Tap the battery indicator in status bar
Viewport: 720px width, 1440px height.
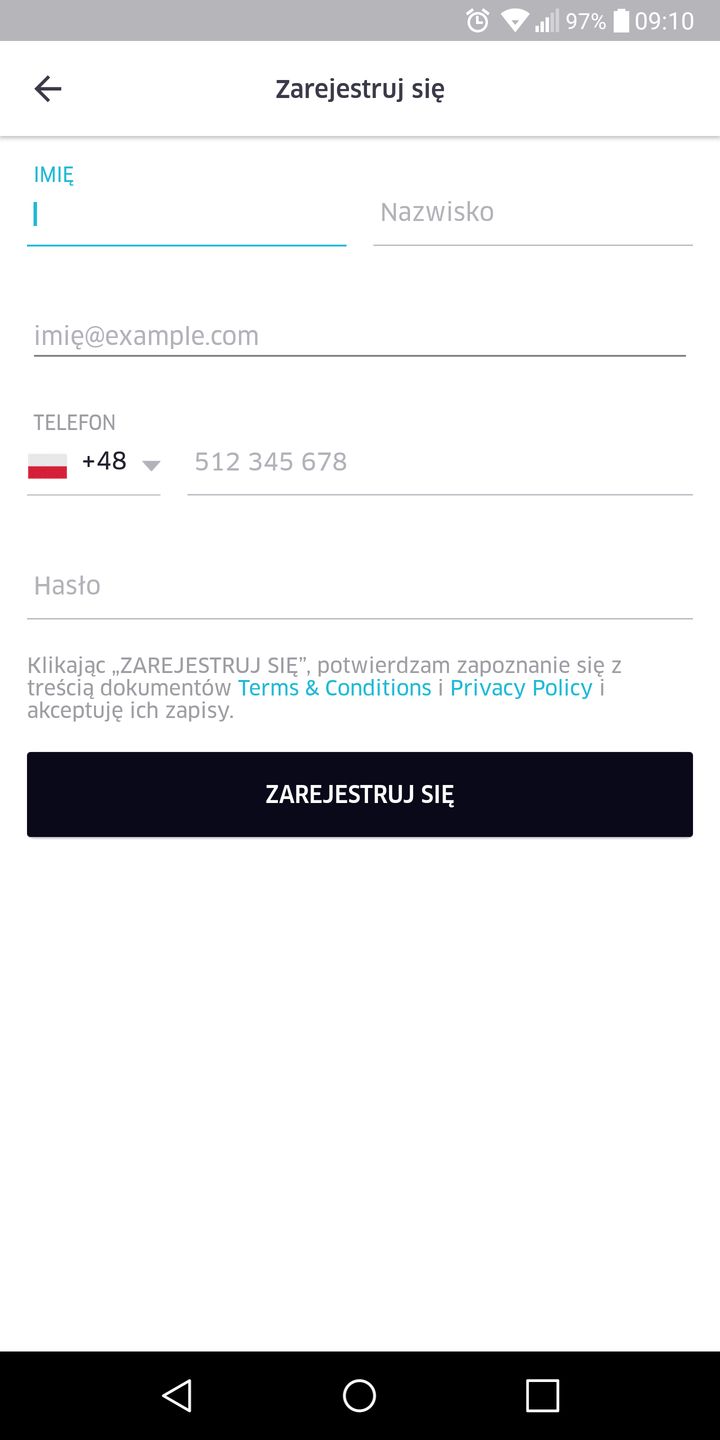tap(622, 20)
